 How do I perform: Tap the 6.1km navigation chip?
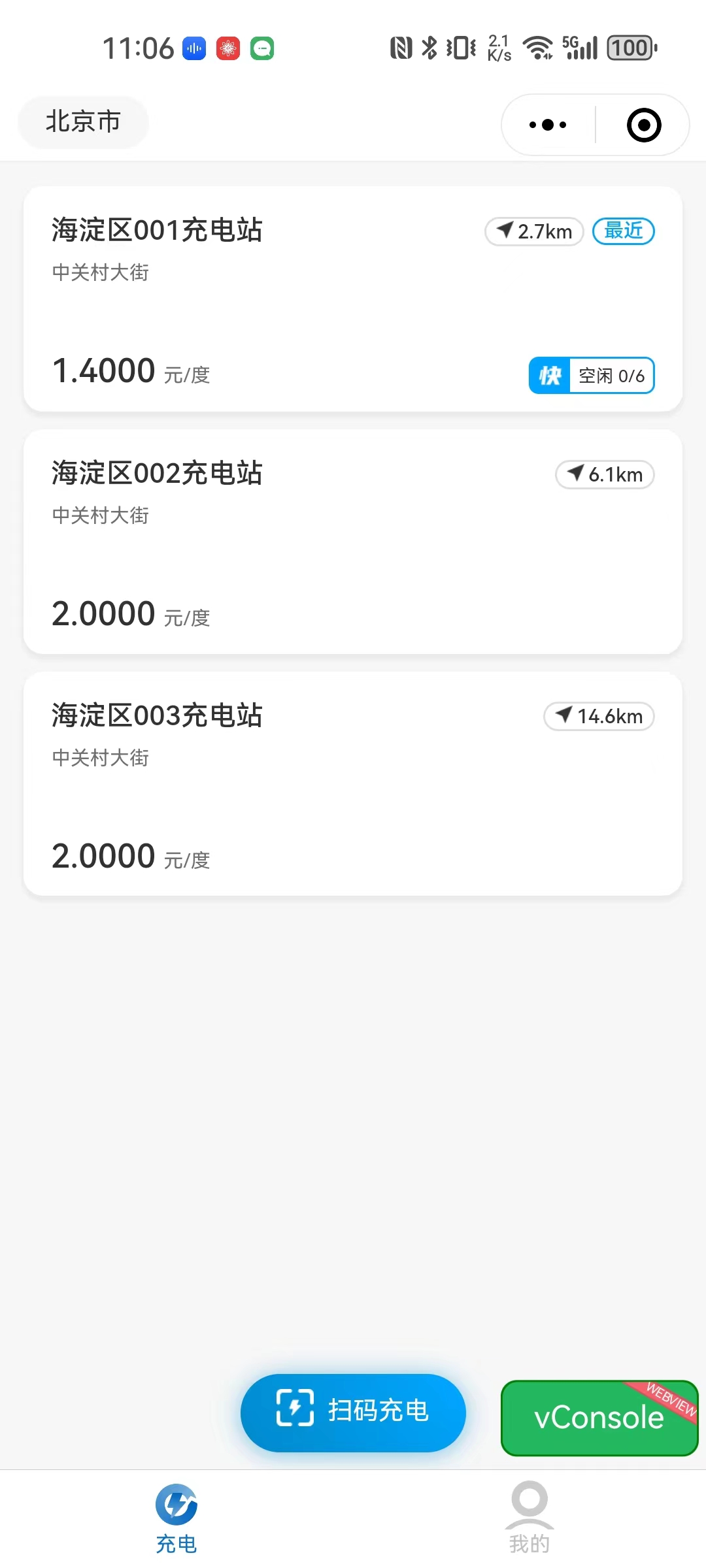(x=605, y=474)
